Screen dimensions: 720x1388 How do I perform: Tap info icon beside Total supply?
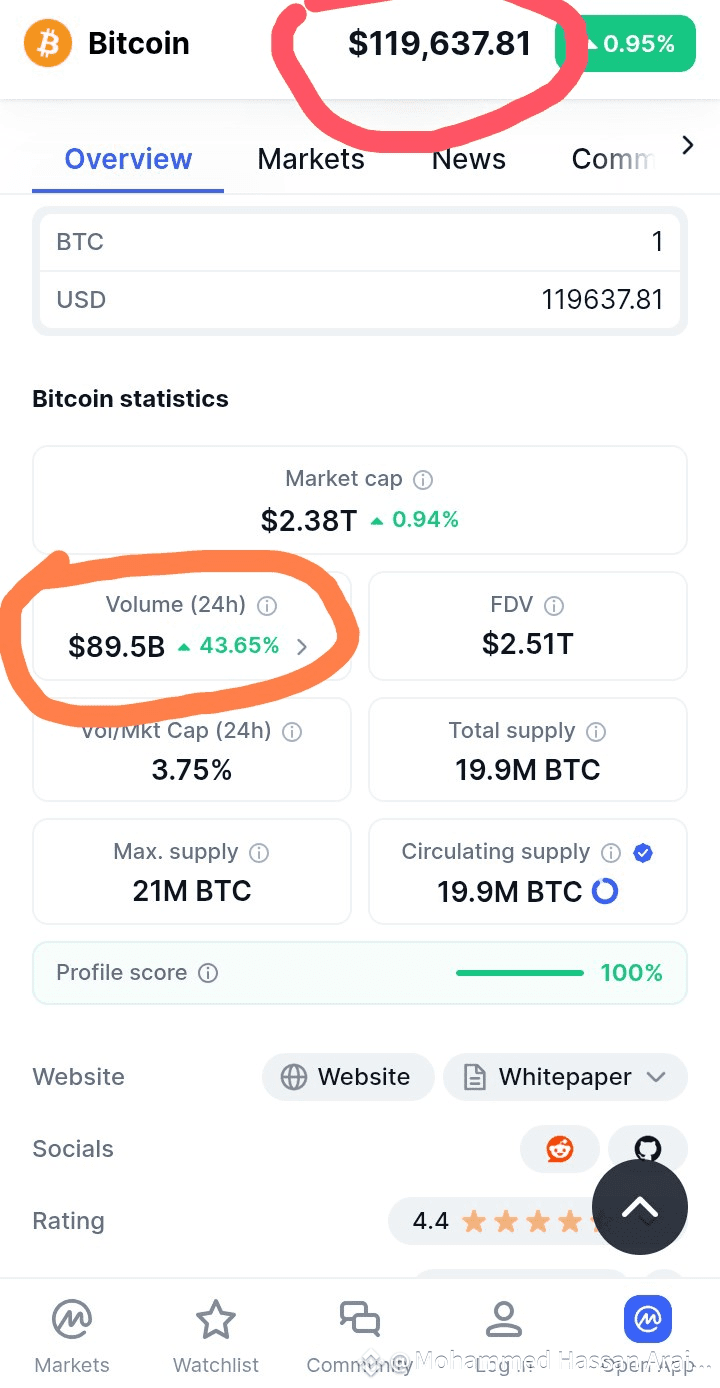pos(596,732)
